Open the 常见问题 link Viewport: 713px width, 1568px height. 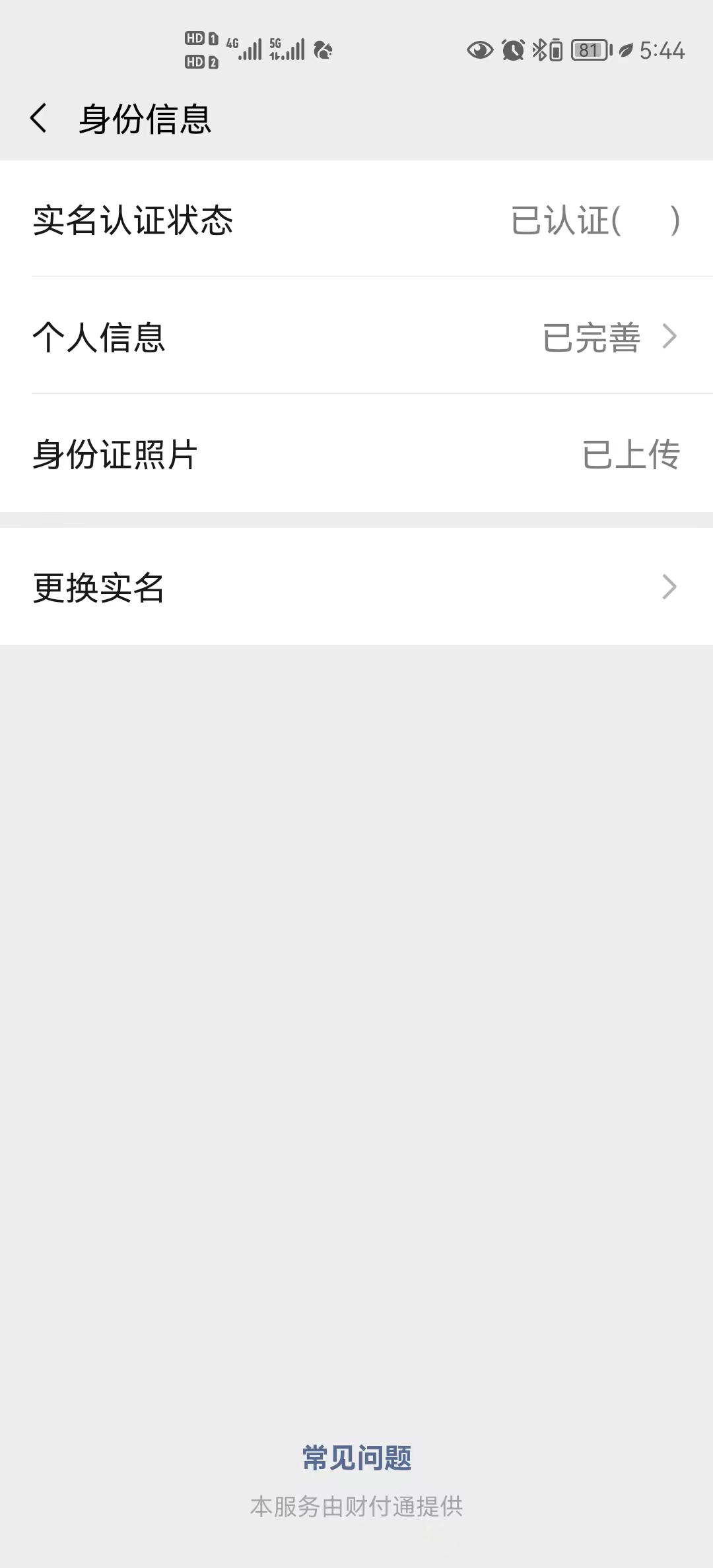pos(356,1457)
